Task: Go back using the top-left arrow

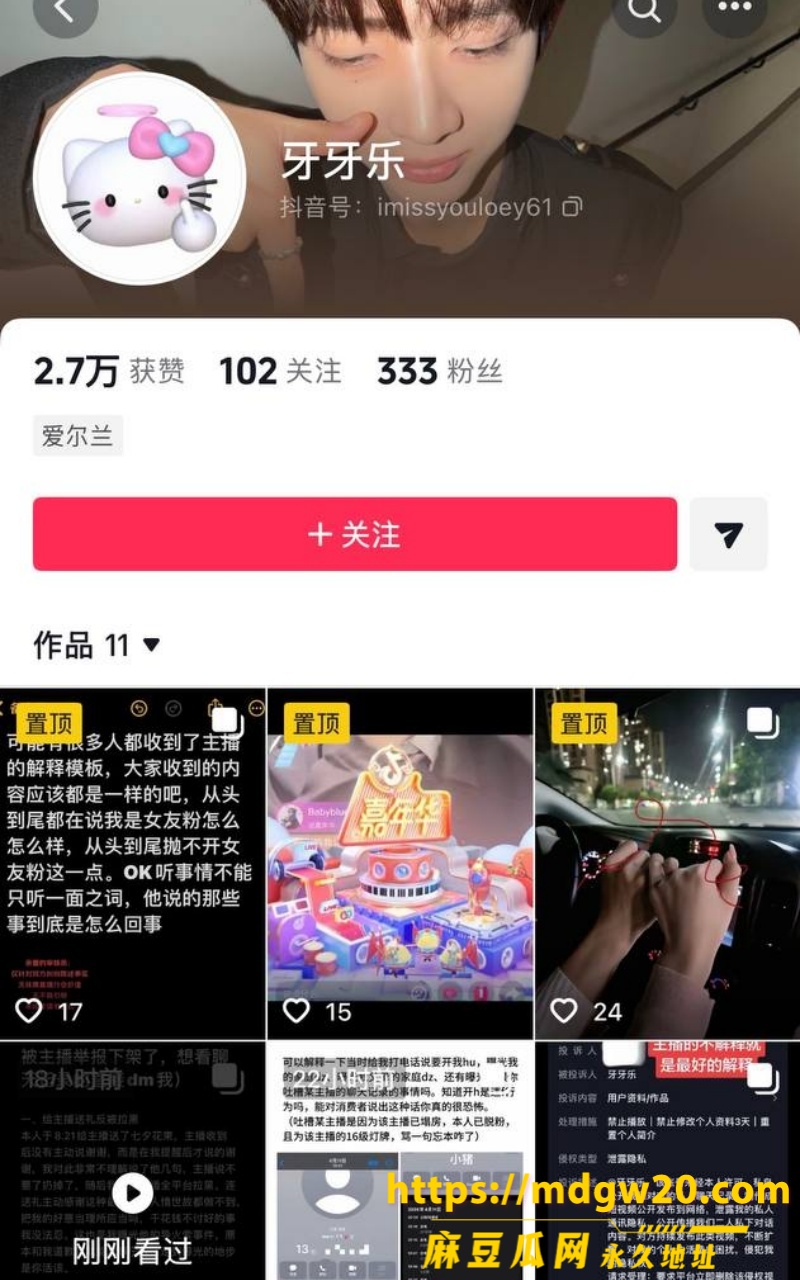Action: point(65,10)
